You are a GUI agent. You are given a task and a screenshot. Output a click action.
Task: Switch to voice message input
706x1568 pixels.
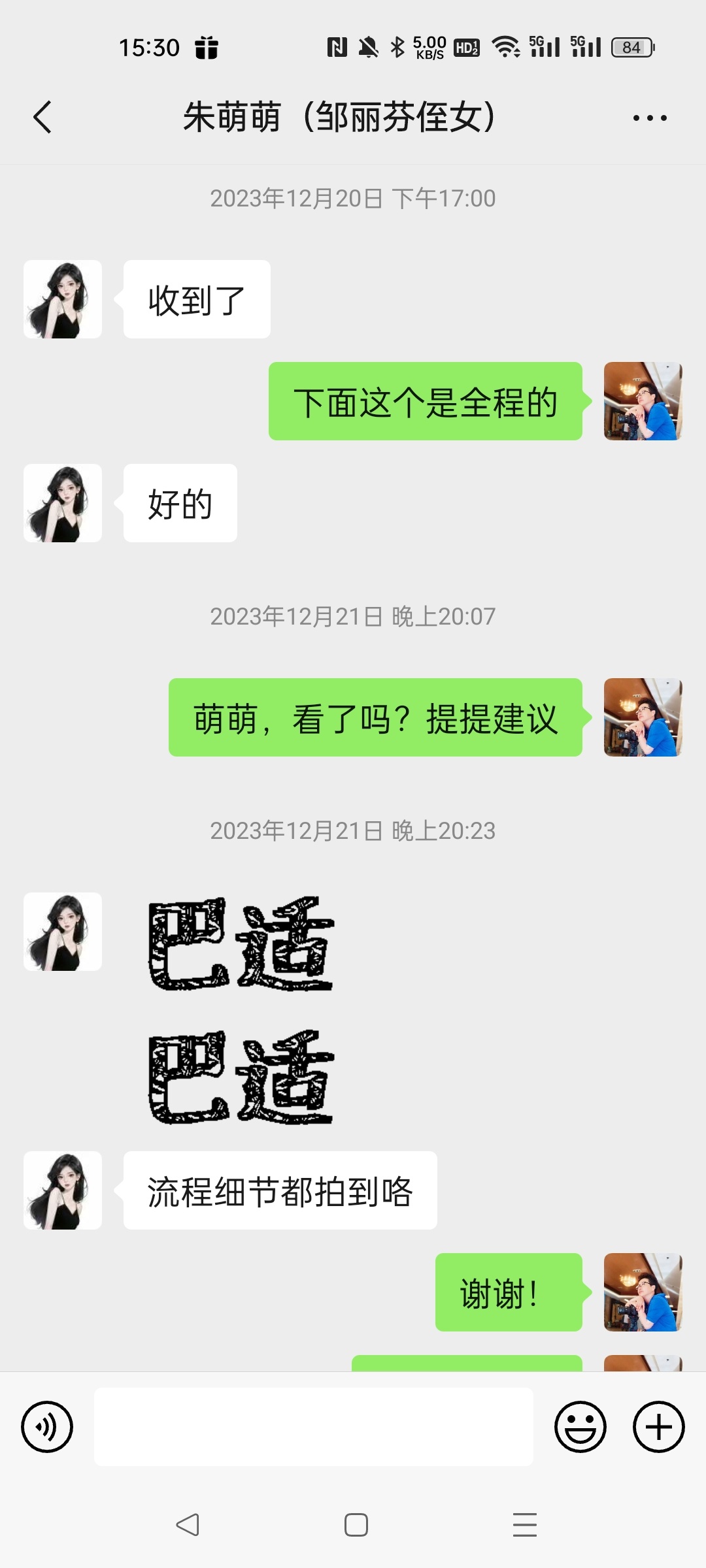pos(47,1427)
